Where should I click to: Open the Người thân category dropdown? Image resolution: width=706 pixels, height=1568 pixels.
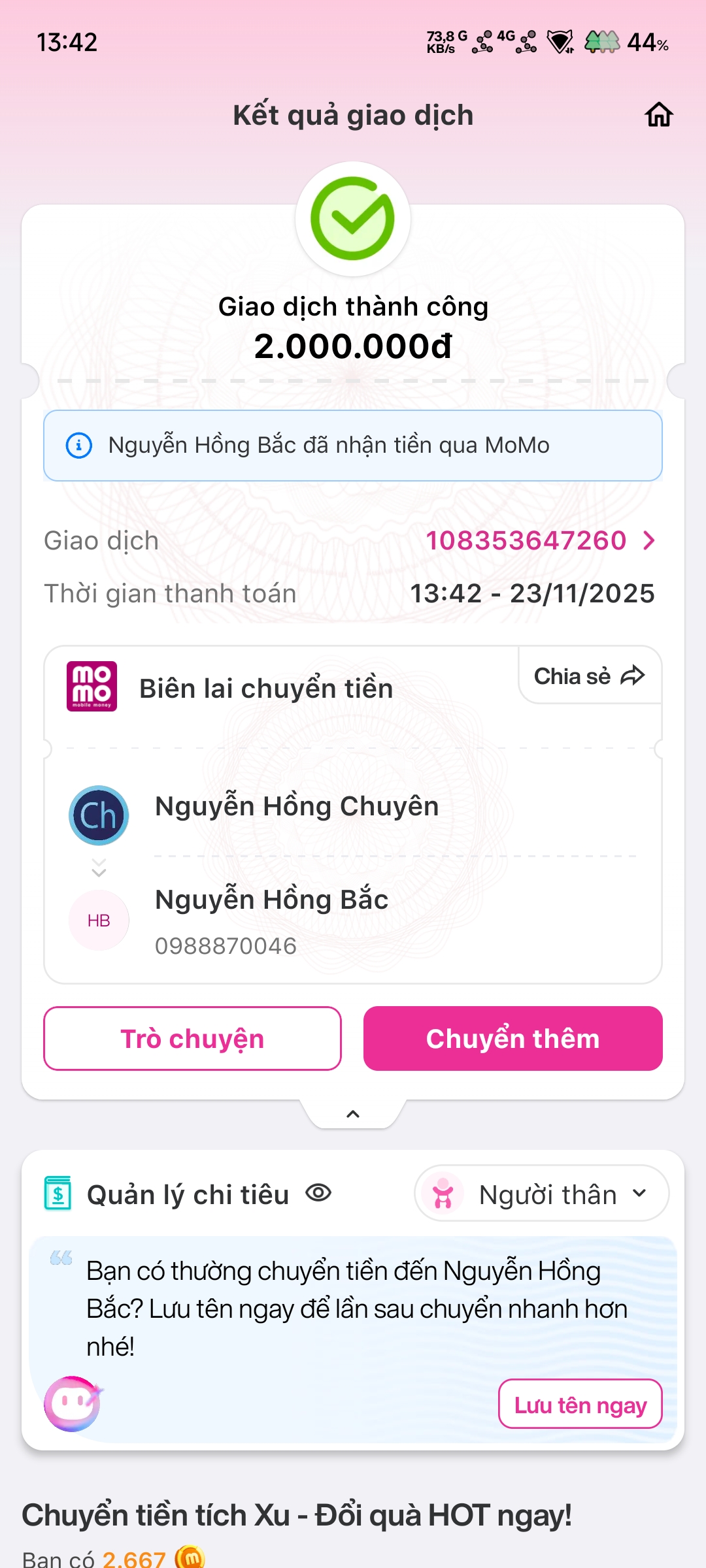541,1194
